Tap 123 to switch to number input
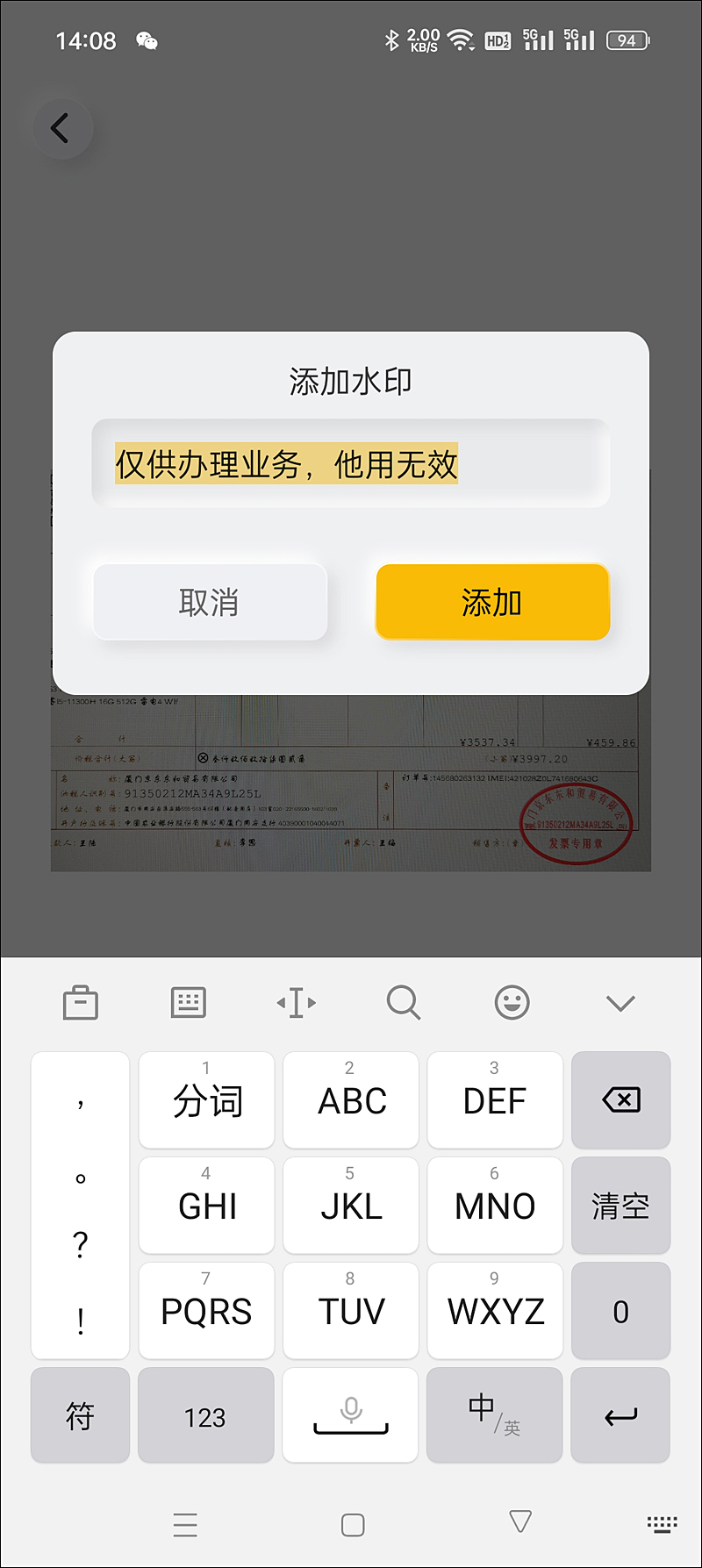This screenshot has width=702, height=1568. [x=206, y=1414]
